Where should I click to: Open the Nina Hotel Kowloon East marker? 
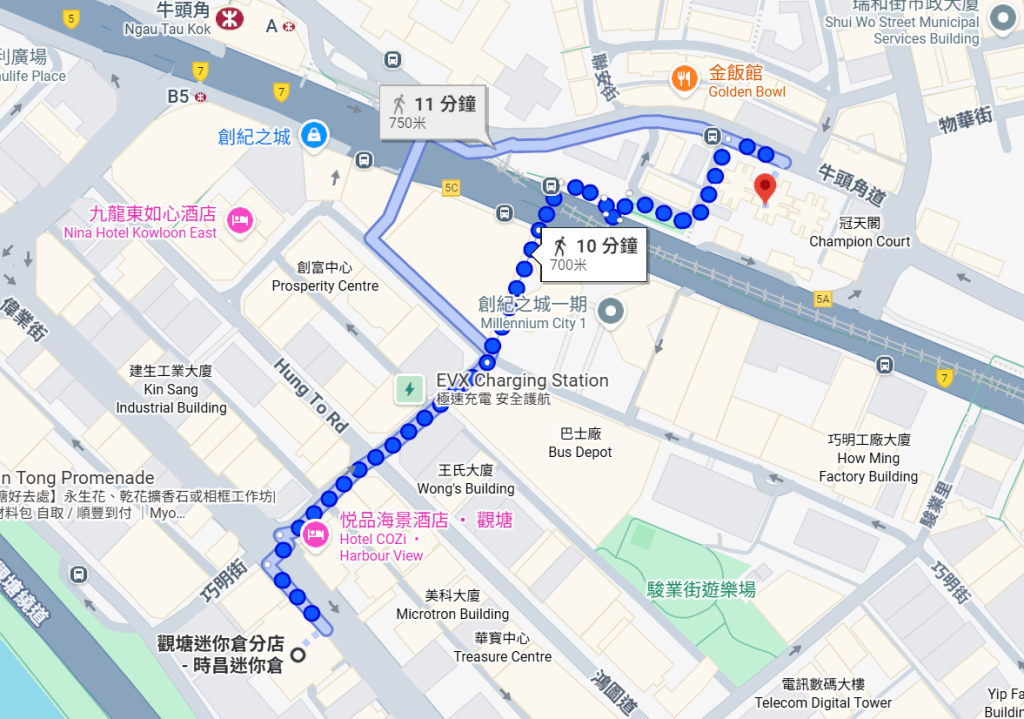pyautogui.click(x=239, y=221)
